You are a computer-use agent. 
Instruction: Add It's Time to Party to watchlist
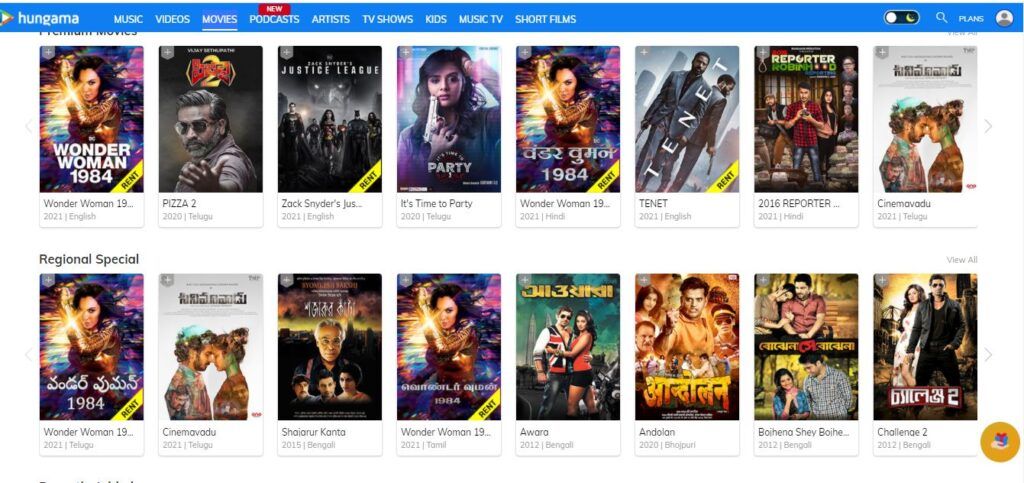click(x=406, y=52)
